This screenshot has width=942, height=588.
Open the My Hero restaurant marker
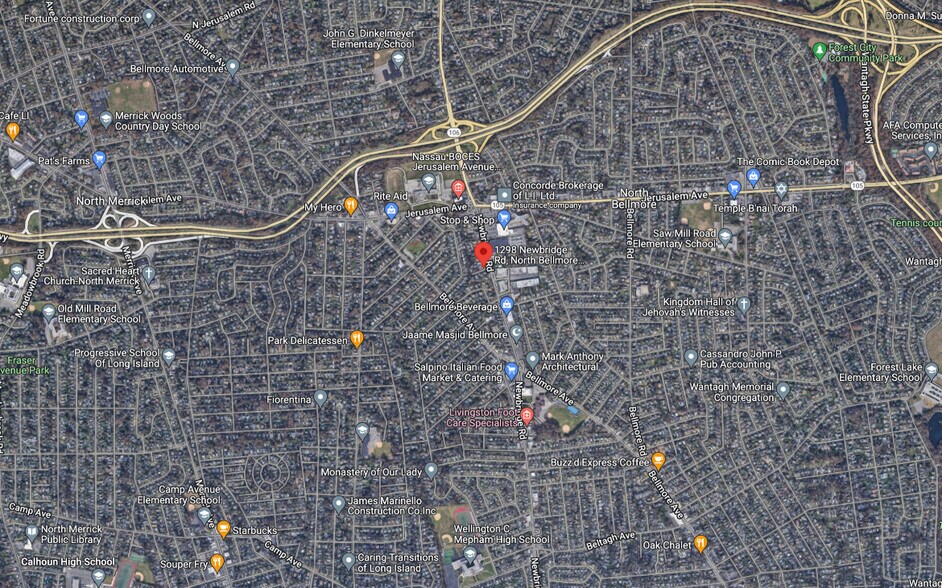(351, 206)
